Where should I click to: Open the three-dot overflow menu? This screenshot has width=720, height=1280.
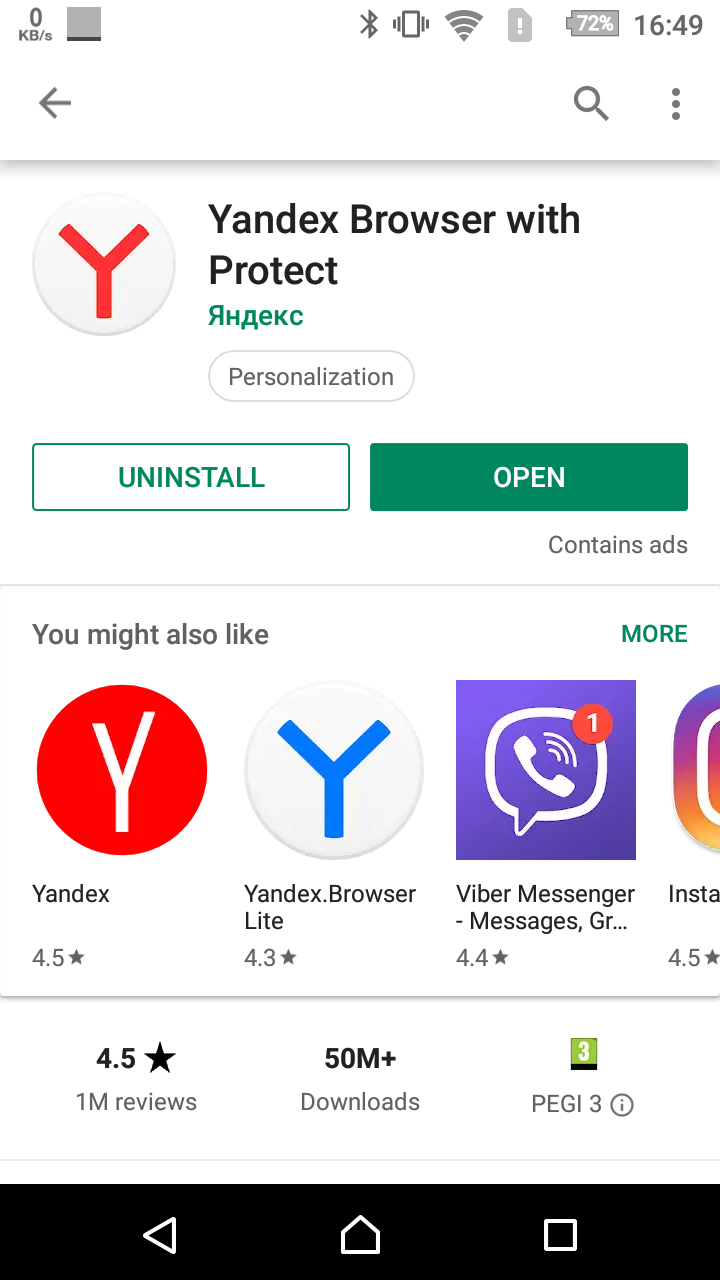pos(676,103)
